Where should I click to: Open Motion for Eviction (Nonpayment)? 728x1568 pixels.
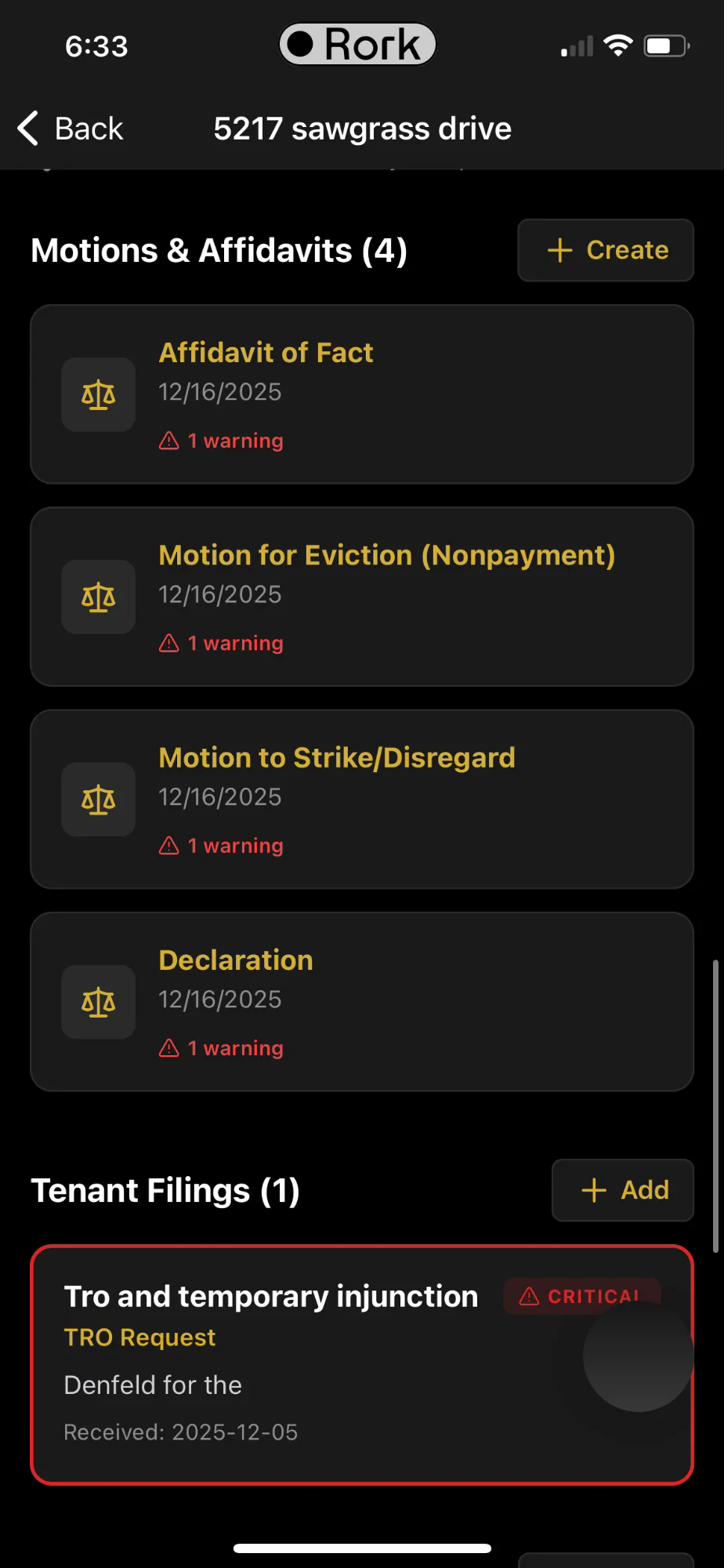[362, 596]
